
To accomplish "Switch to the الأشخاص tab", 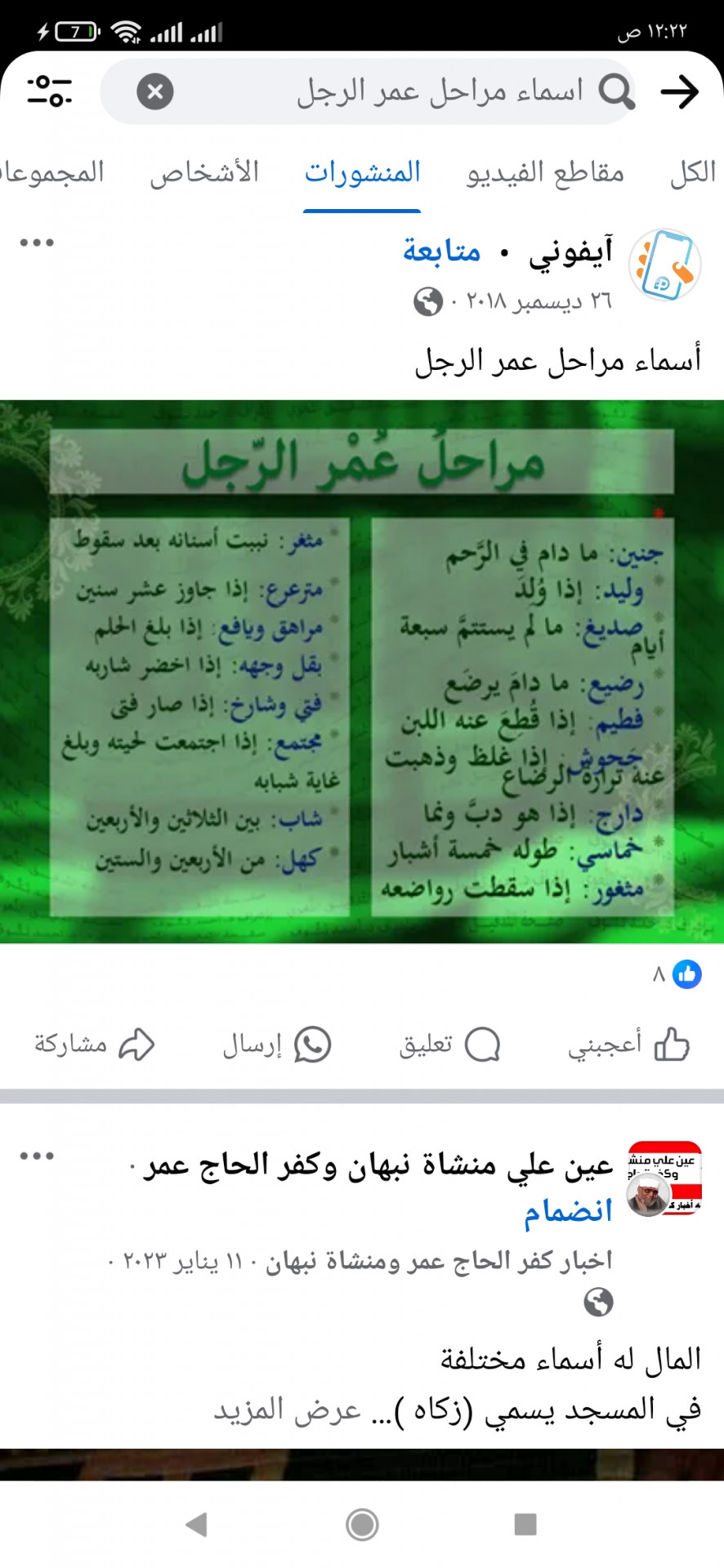I will click(x=204, y=172).
